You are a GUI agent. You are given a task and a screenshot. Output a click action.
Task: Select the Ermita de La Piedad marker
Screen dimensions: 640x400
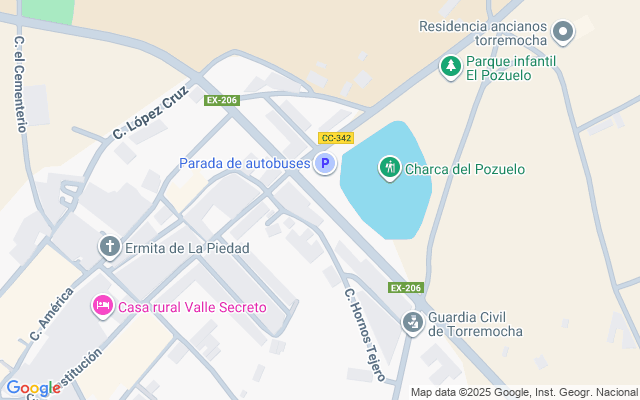point(110,247)
